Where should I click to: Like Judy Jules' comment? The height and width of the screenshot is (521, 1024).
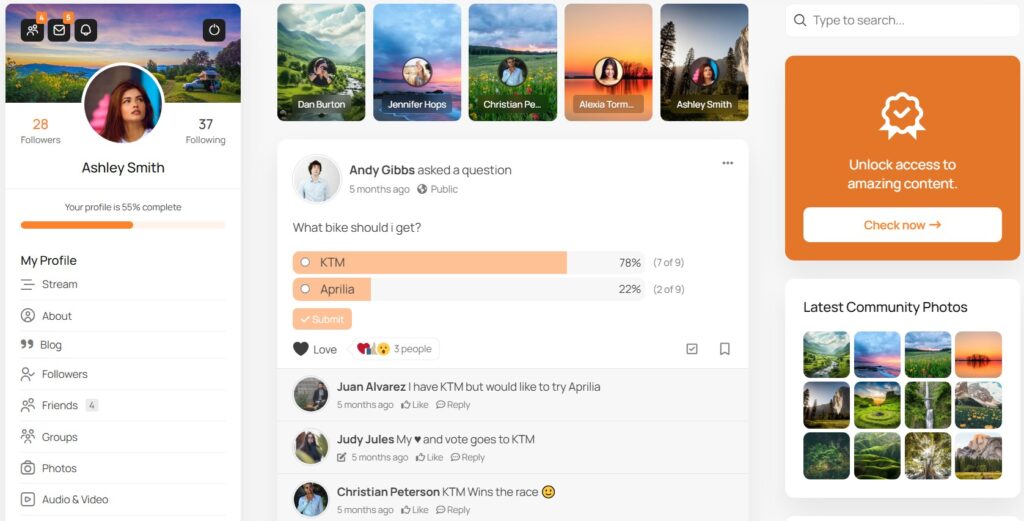click(430, 457)
